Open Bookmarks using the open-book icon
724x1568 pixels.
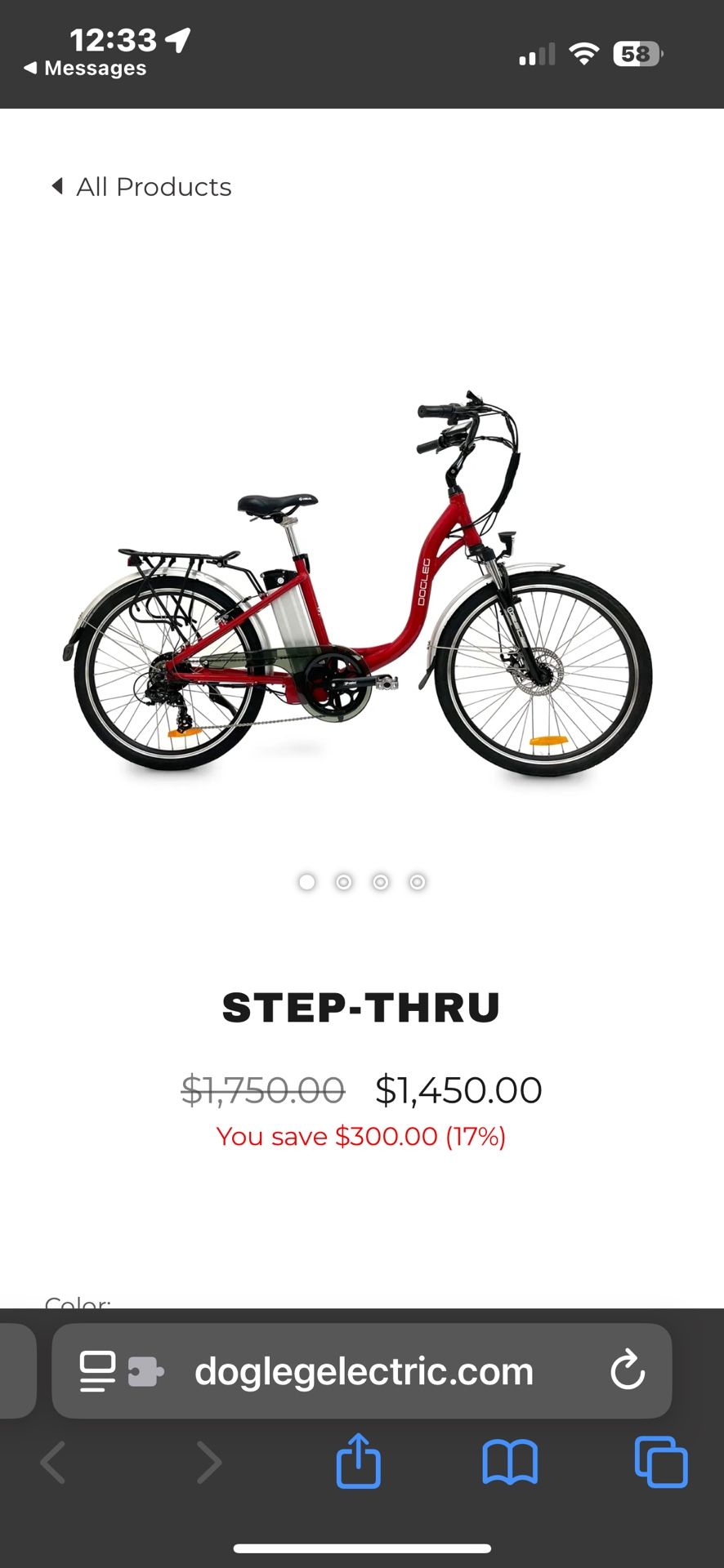click(x=509, y=1463)
